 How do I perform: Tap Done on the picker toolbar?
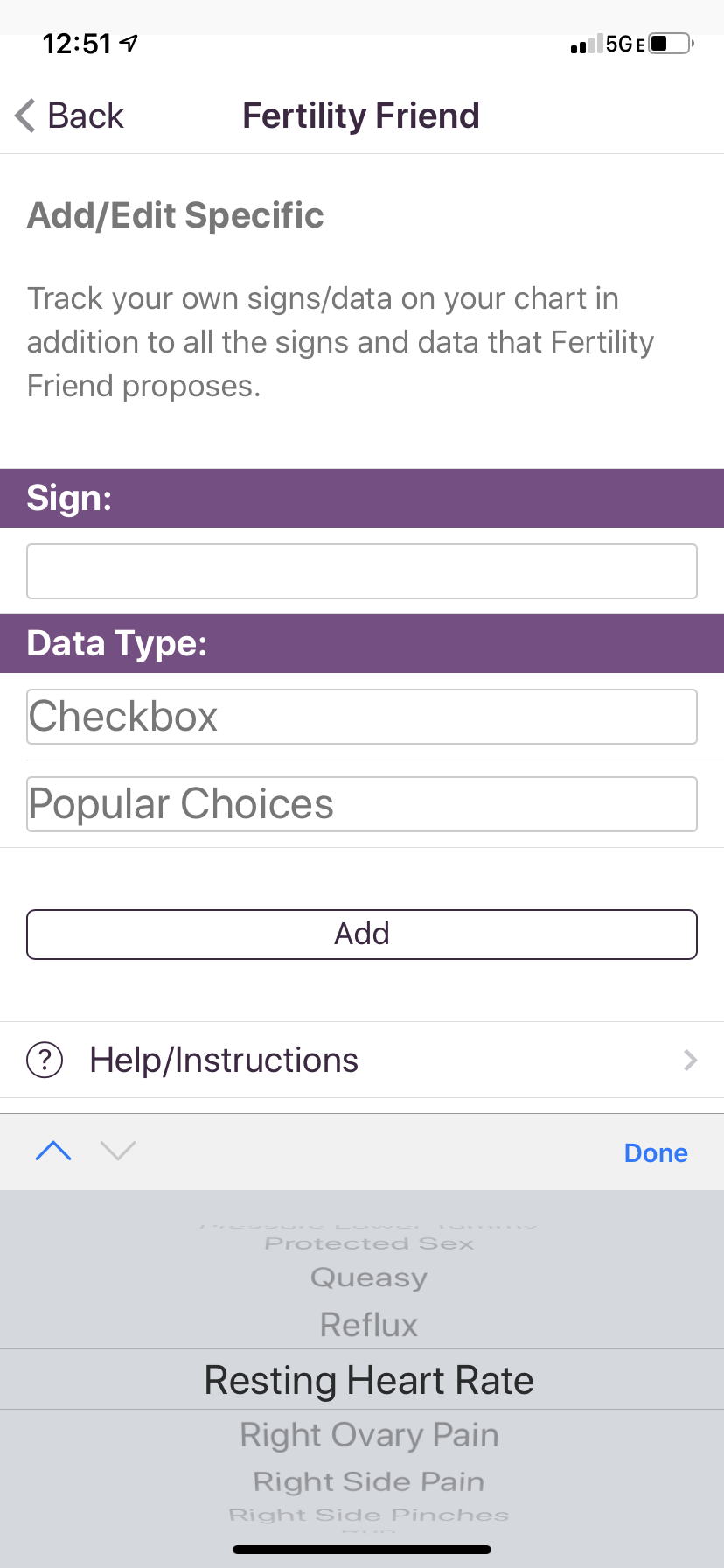(656, 1153)
